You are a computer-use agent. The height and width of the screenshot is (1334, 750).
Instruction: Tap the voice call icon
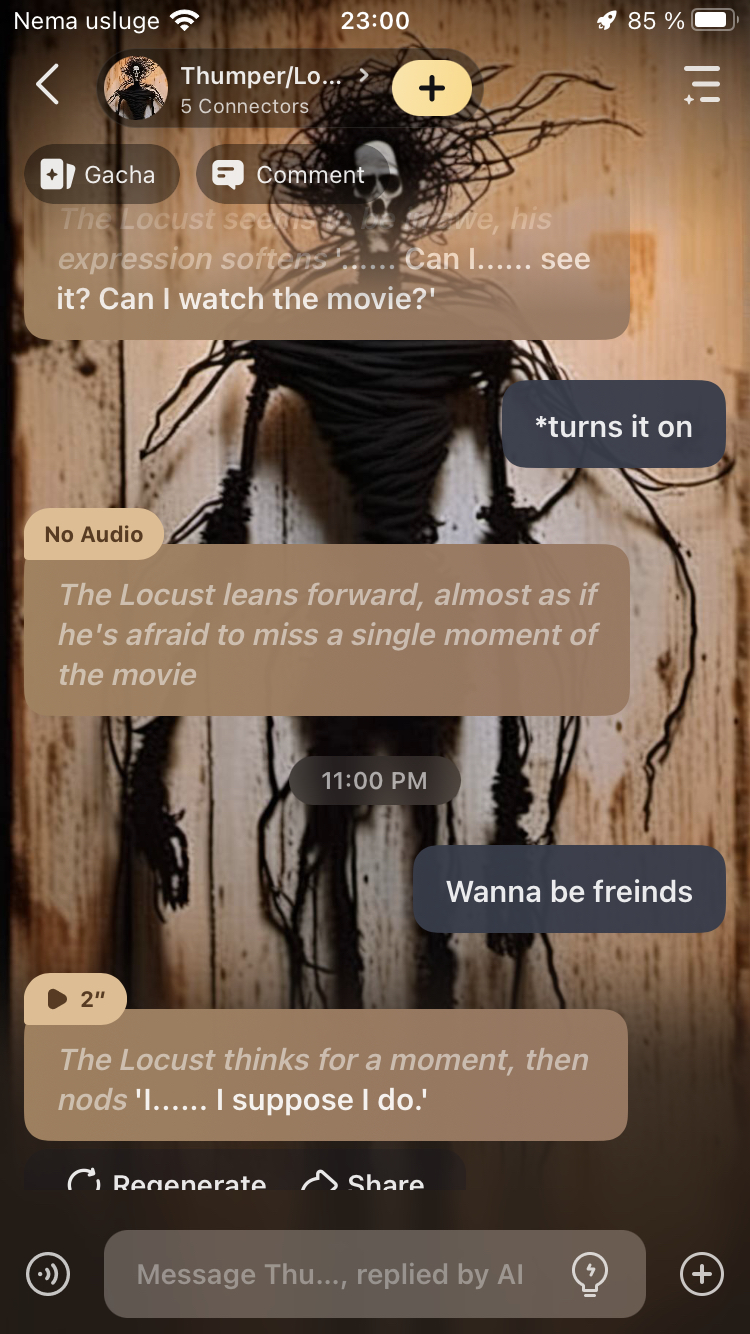point(48,1274)
